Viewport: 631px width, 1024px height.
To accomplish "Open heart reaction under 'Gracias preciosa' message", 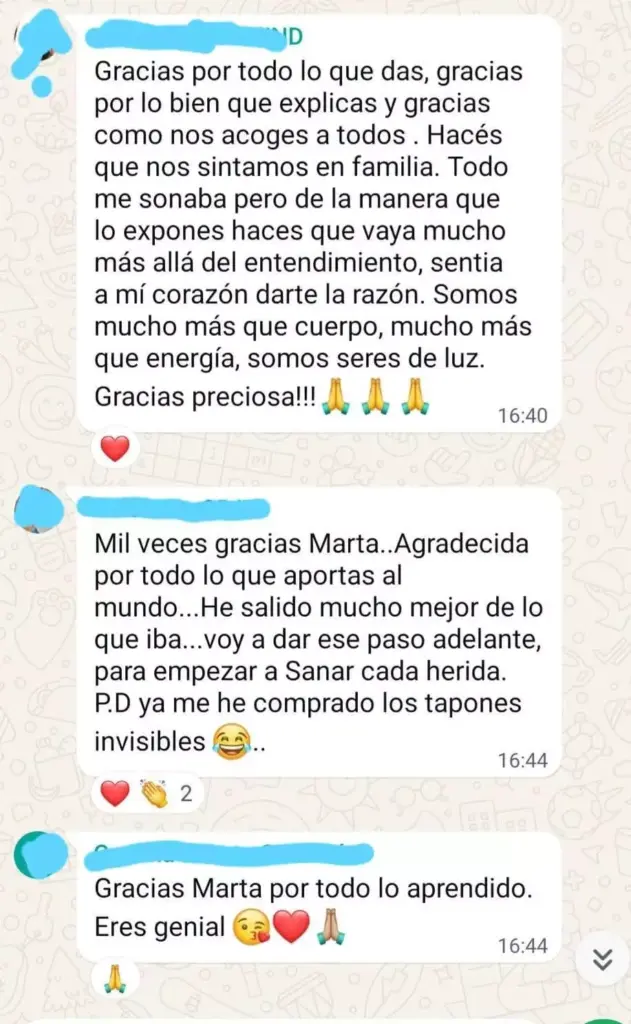I will [x=115, y=449].
